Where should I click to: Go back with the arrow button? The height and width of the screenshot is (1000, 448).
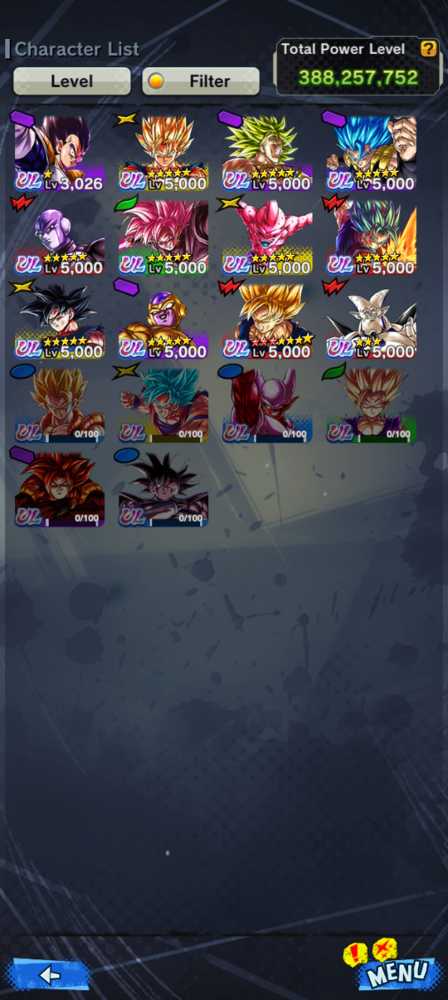50,974
